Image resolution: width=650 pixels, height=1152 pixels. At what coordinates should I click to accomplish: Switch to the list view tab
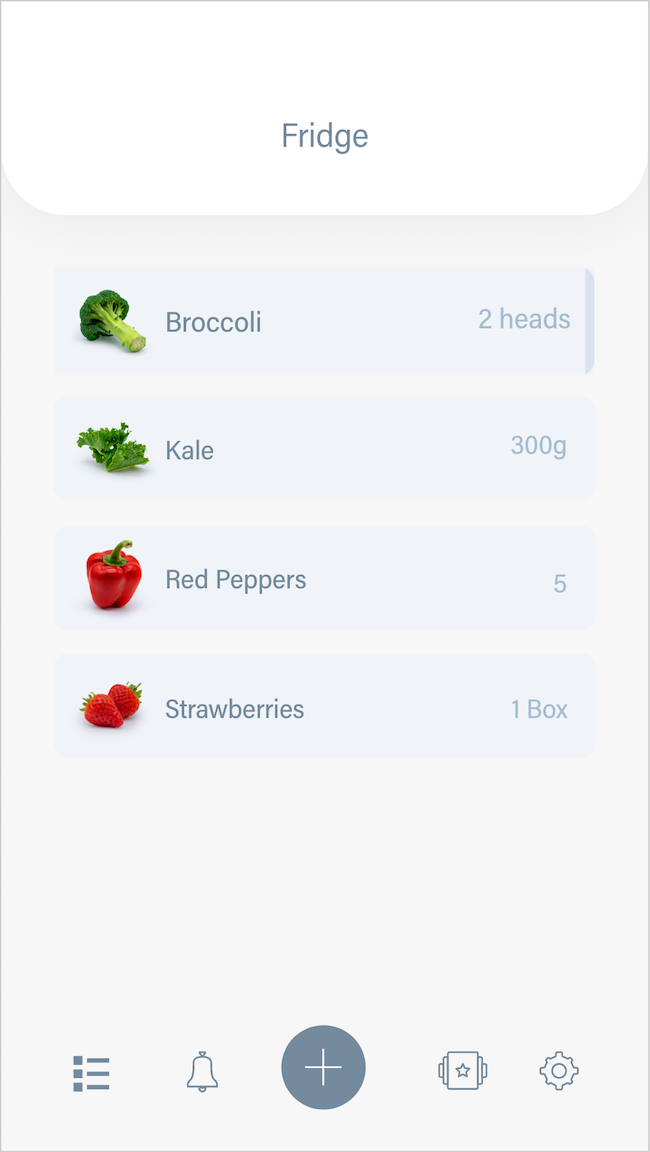pyautogui.click(x=91, y=1073)
